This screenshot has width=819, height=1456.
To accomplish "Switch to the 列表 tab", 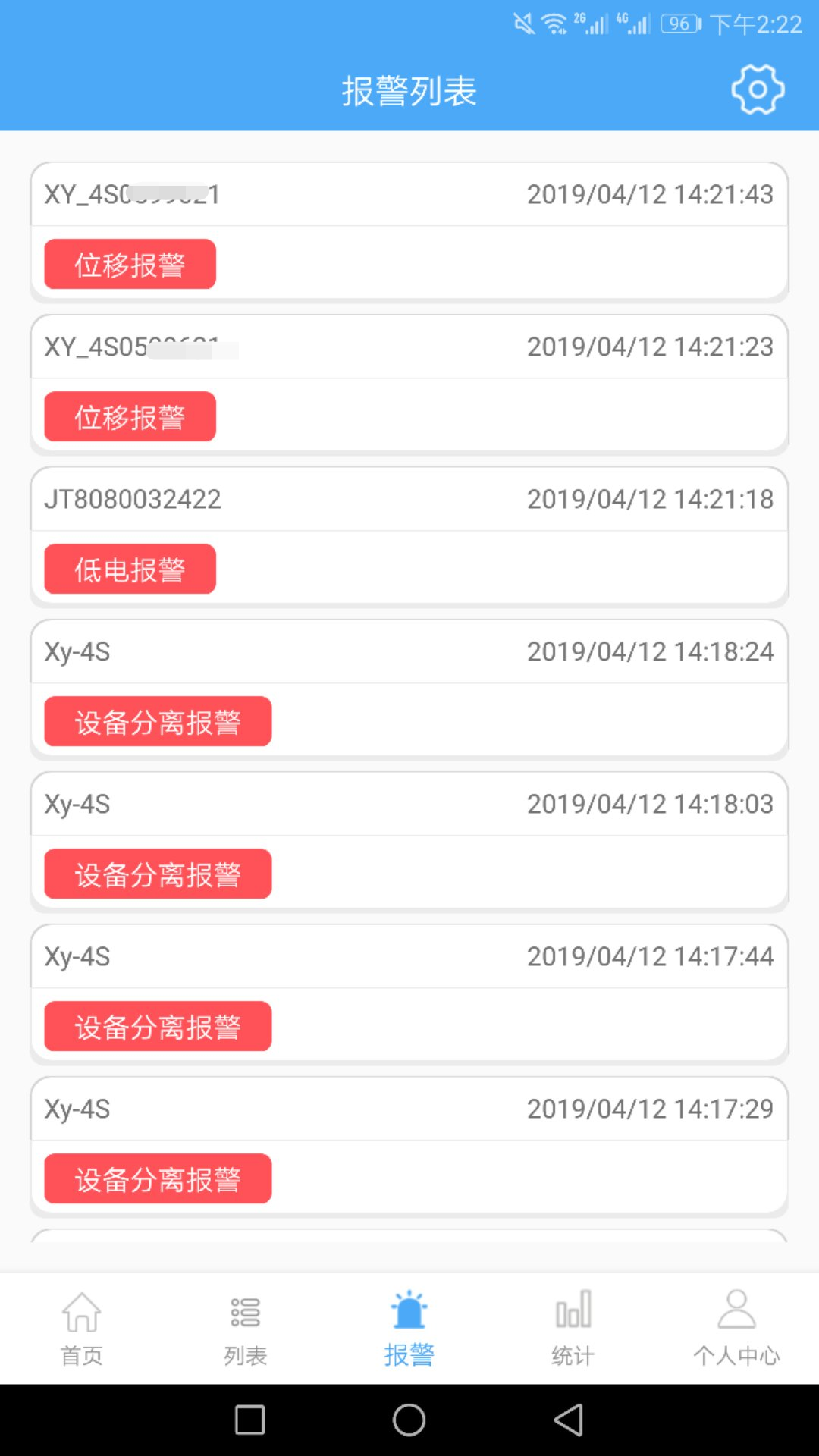I will click(246, 1329).
